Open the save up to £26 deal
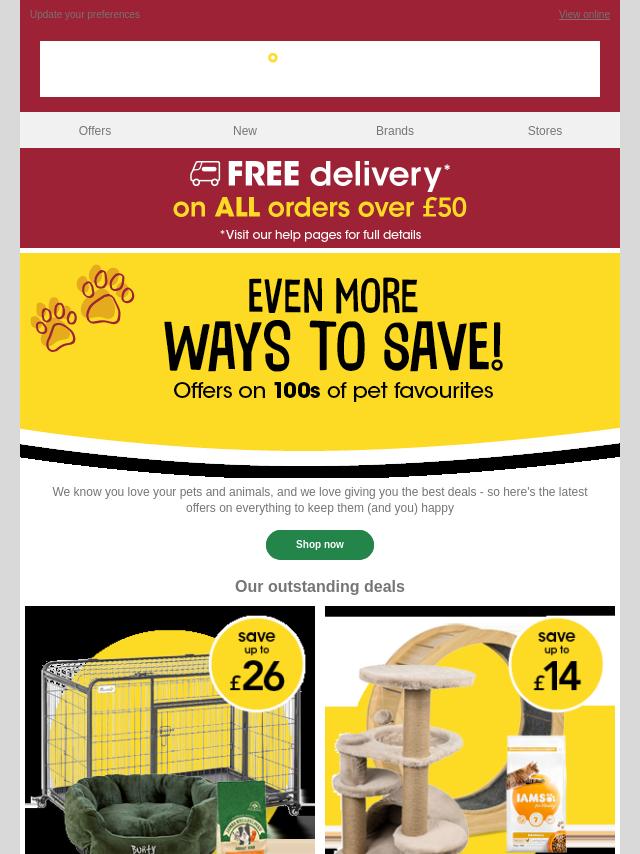 pos(170,730)
